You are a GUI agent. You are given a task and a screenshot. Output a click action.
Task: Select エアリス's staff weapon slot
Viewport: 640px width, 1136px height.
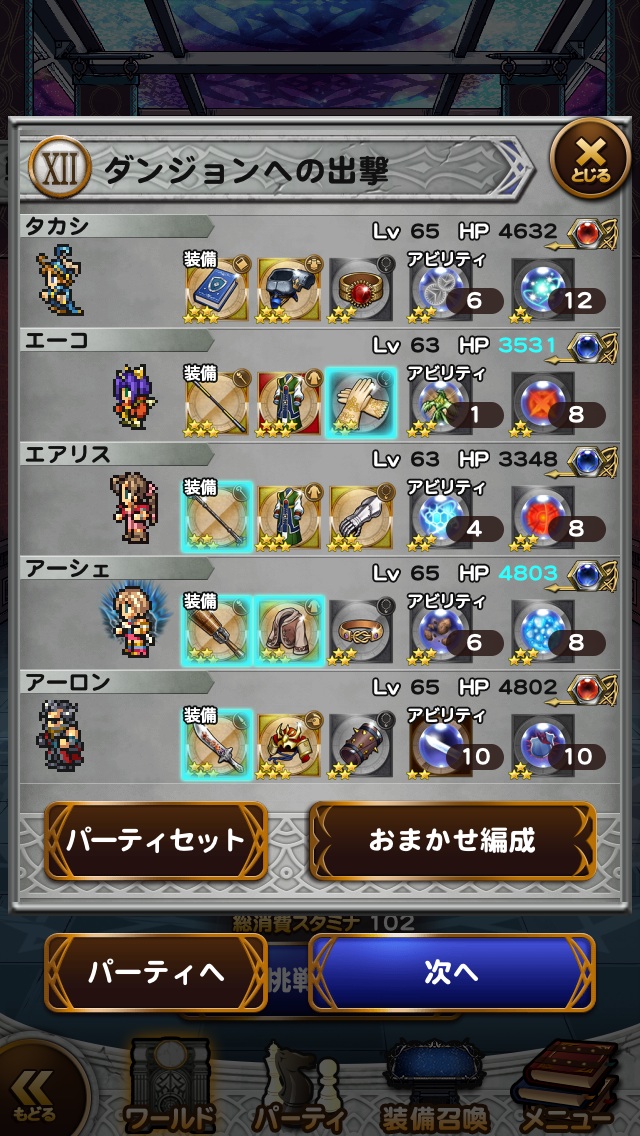[217, 517]
